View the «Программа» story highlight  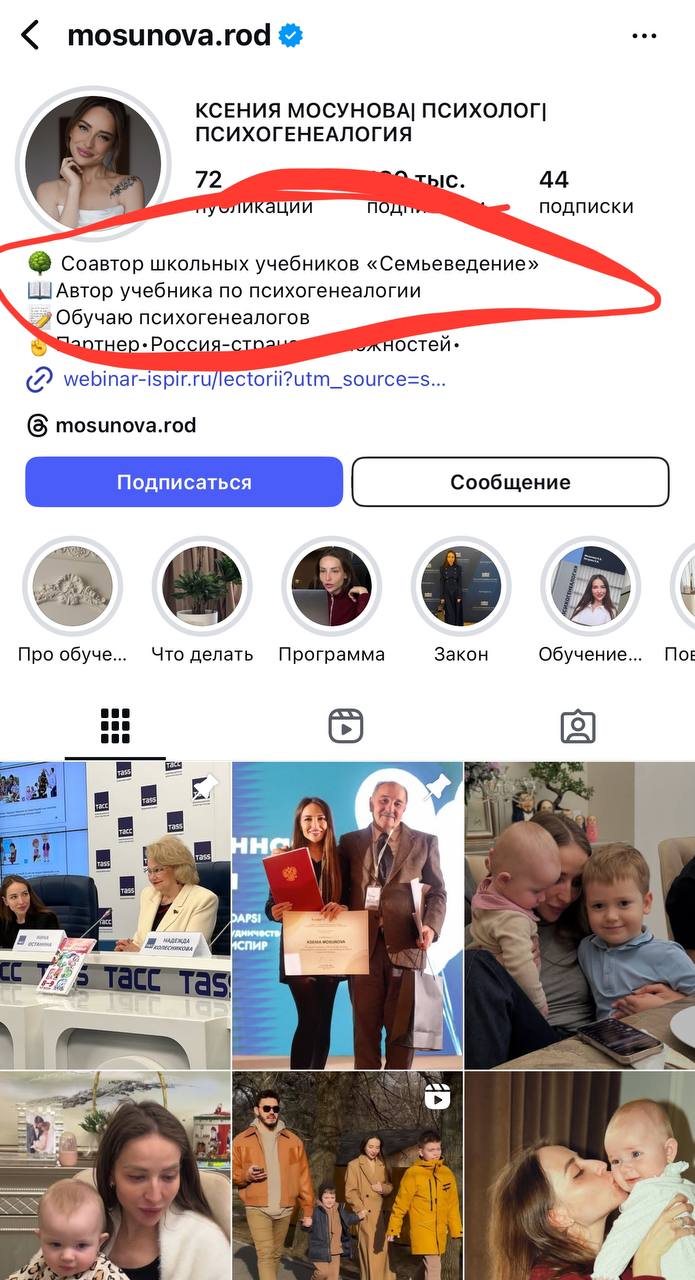click(x=331, y=587)
